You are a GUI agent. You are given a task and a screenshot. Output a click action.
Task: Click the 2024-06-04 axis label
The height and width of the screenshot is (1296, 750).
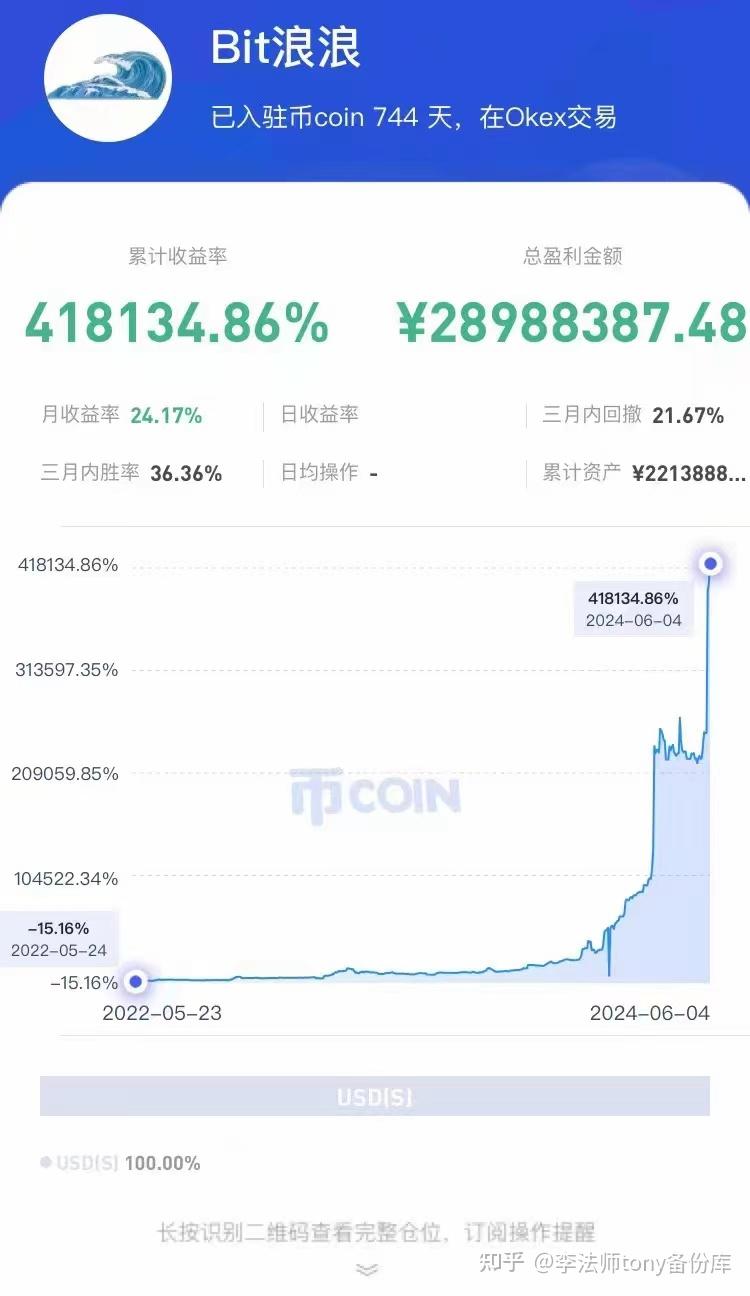[x=652, y=1013]
